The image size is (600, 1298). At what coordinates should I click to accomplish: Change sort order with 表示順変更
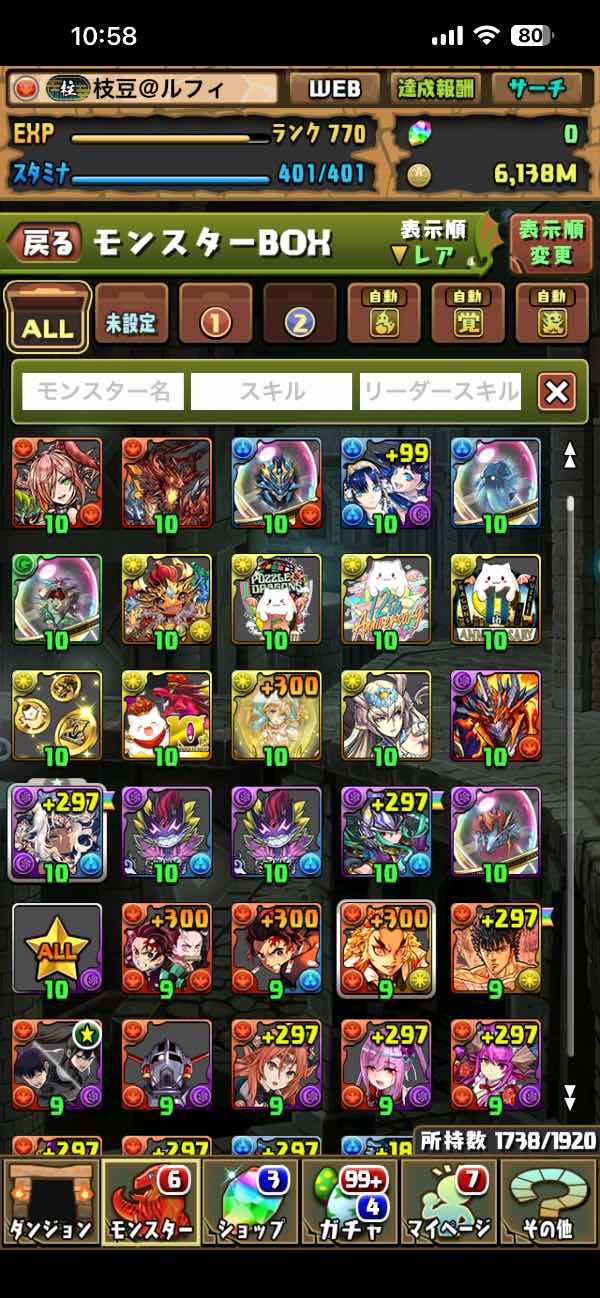[x=550, y=243]
